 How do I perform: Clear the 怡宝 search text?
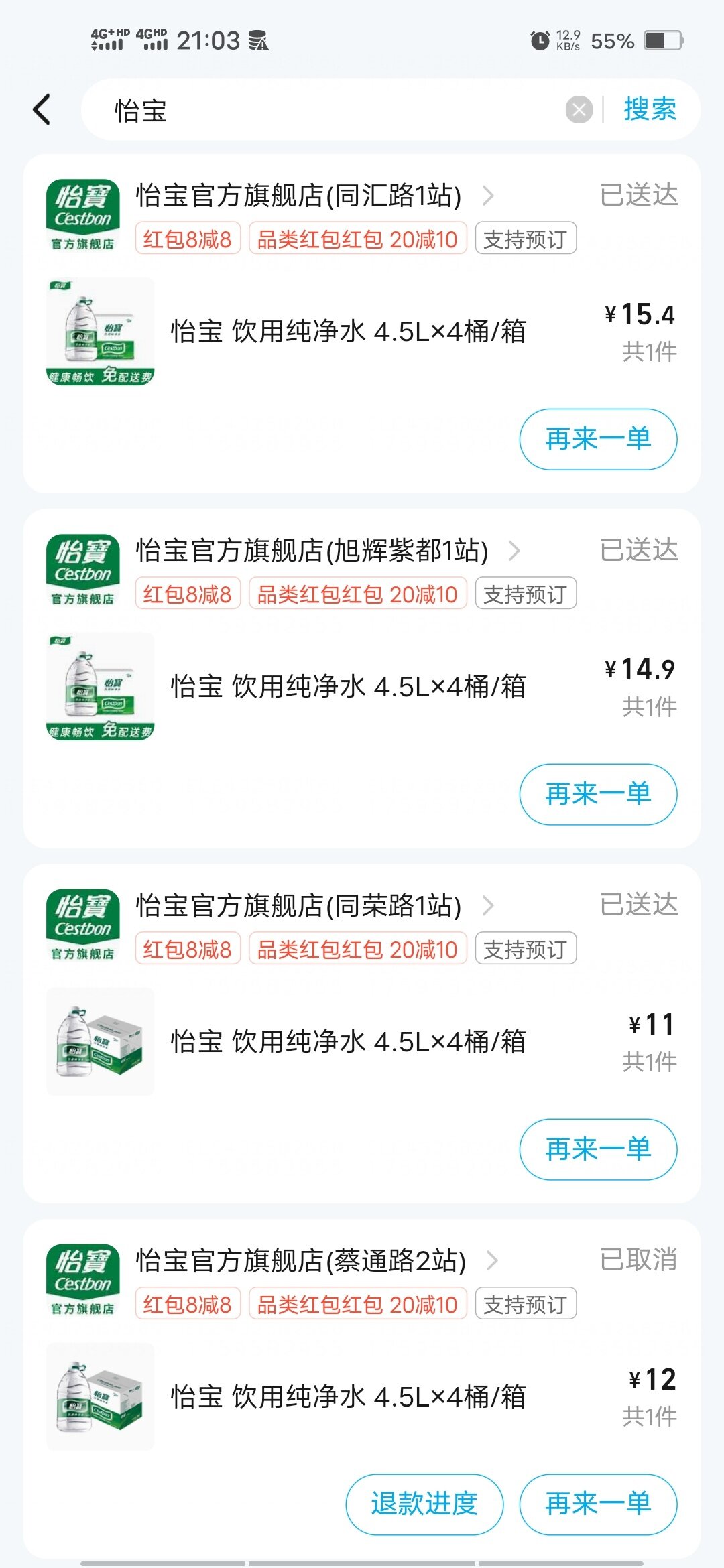click(579, 110)
